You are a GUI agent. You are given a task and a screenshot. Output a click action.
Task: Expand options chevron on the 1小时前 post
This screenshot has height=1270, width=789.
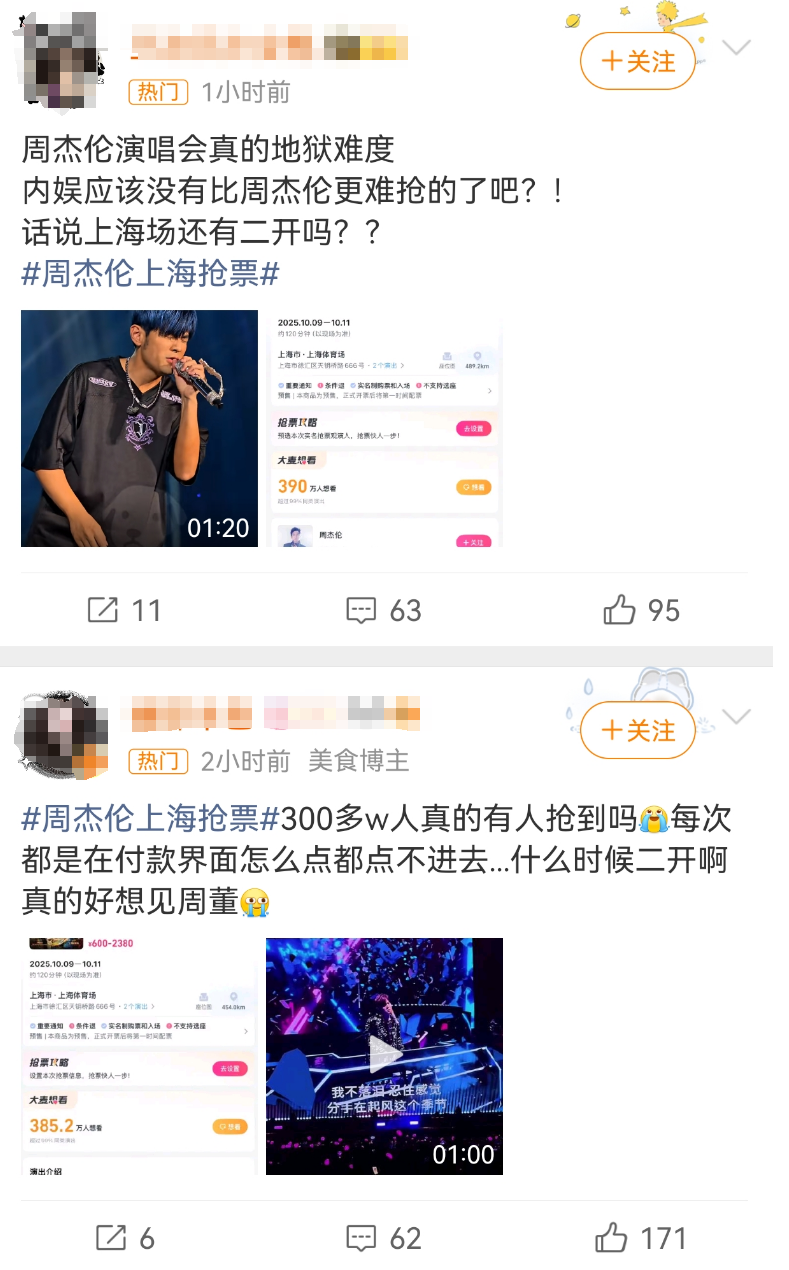tap(737, 49)
